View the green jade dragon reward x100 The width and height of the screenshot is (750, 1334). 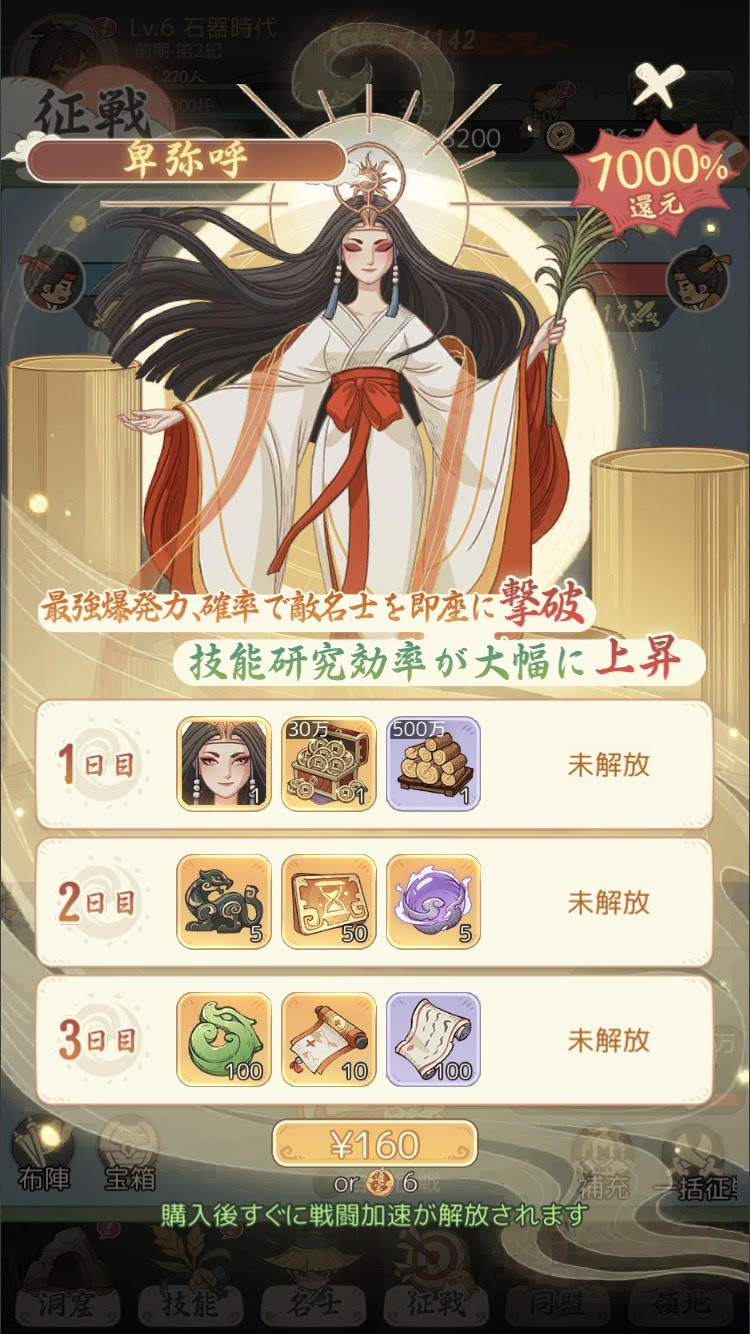click(224, 1040)
